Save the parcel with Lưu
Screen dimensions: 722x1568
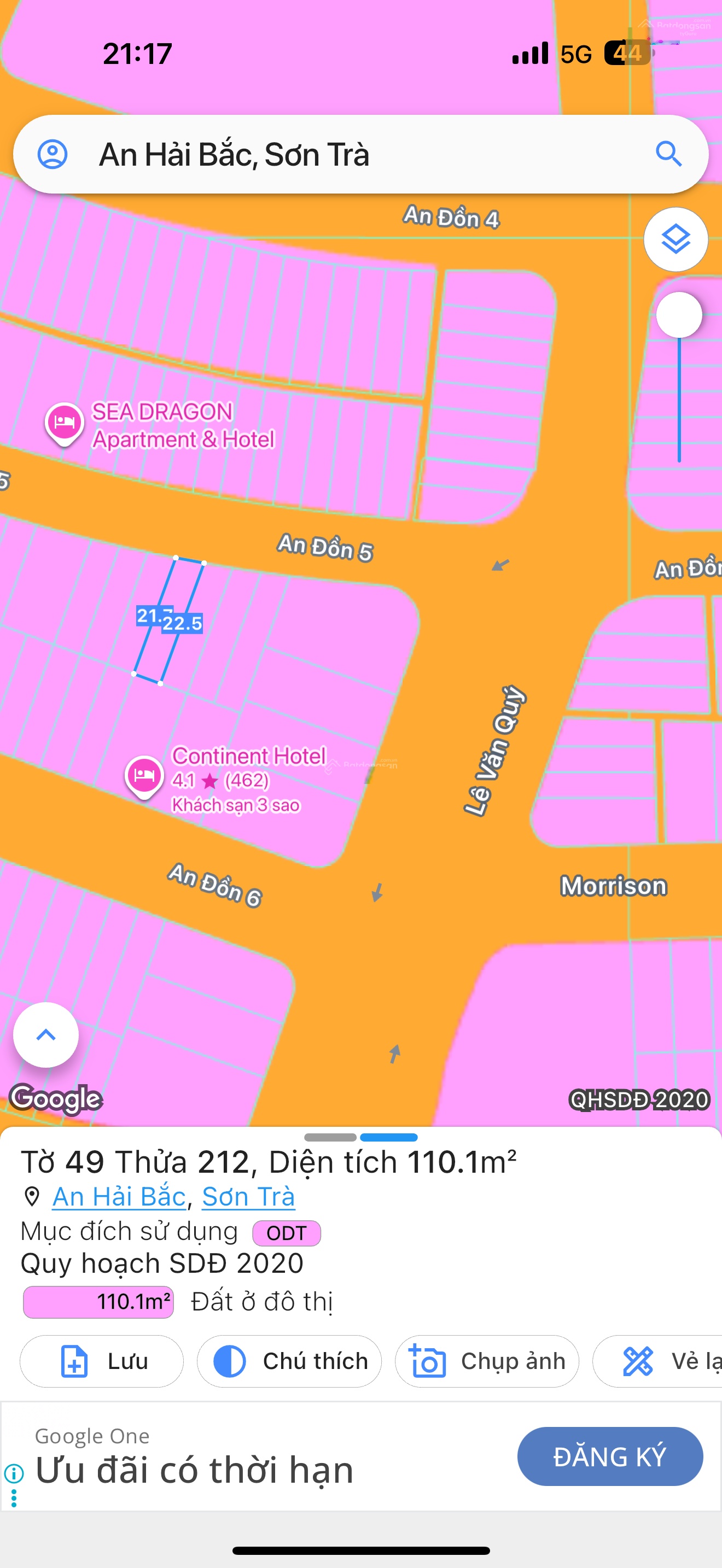(x=102, y=1361)
